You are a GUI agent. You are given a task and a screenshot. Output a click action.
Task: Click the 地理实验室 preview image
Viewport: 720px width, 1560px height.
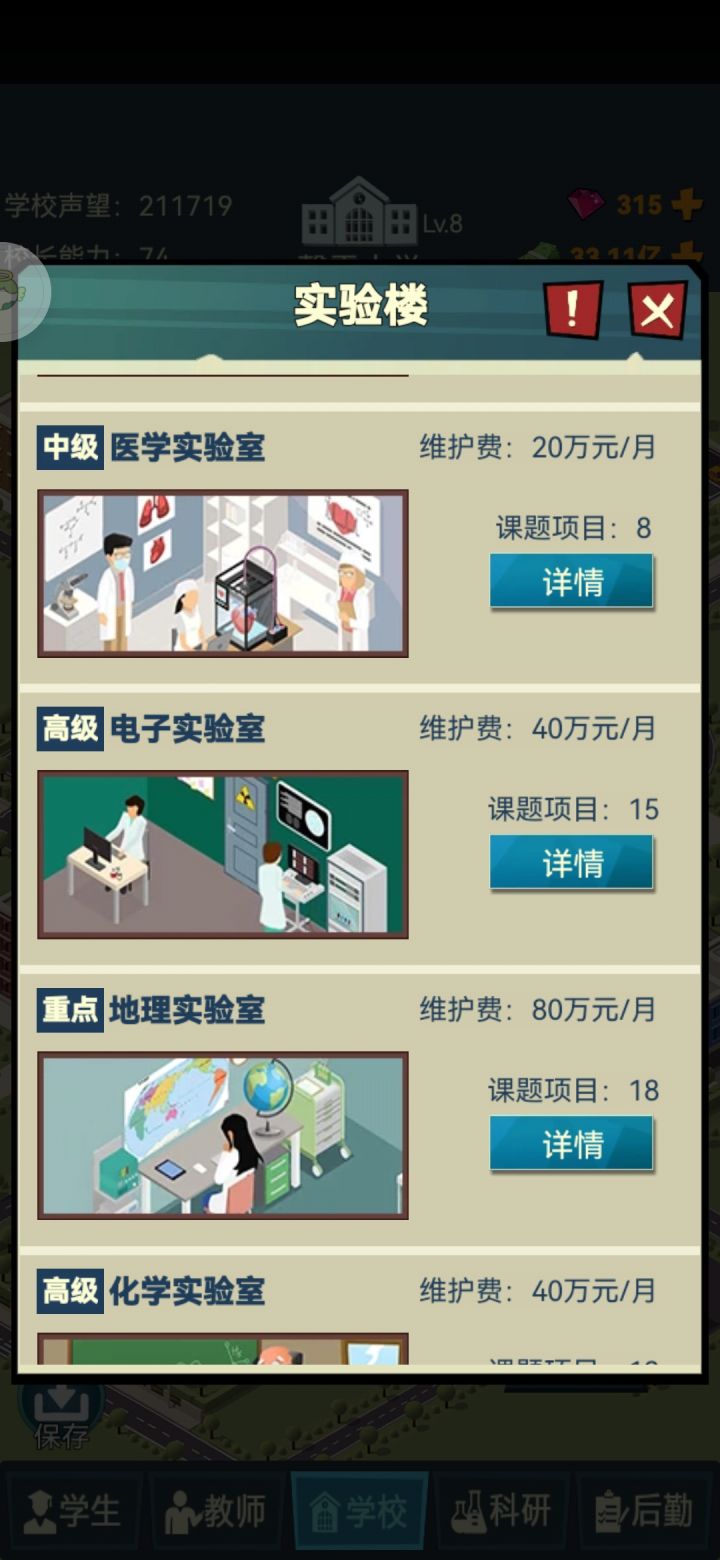[x=220, y=1136]
